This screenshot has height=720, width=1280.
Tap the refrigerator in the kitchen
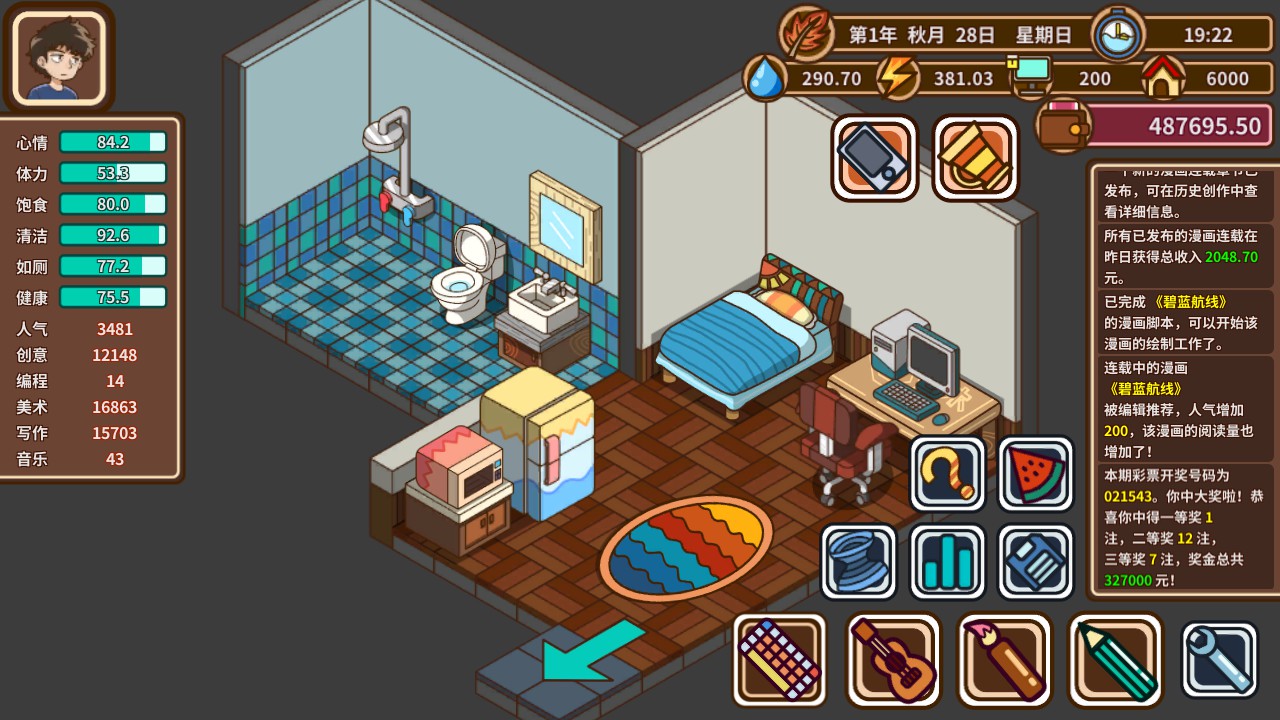pos(538,440)
